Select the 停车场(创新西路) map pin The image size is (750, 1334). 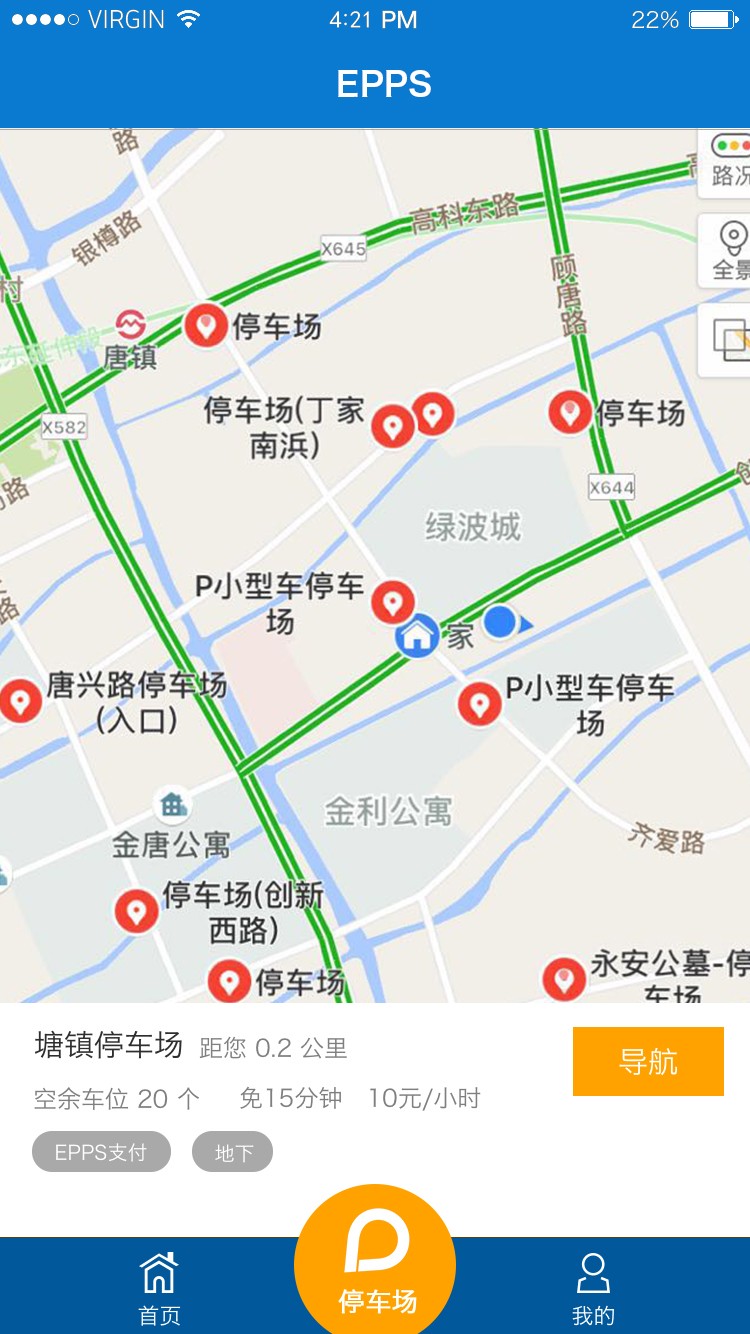coord(135,911)
